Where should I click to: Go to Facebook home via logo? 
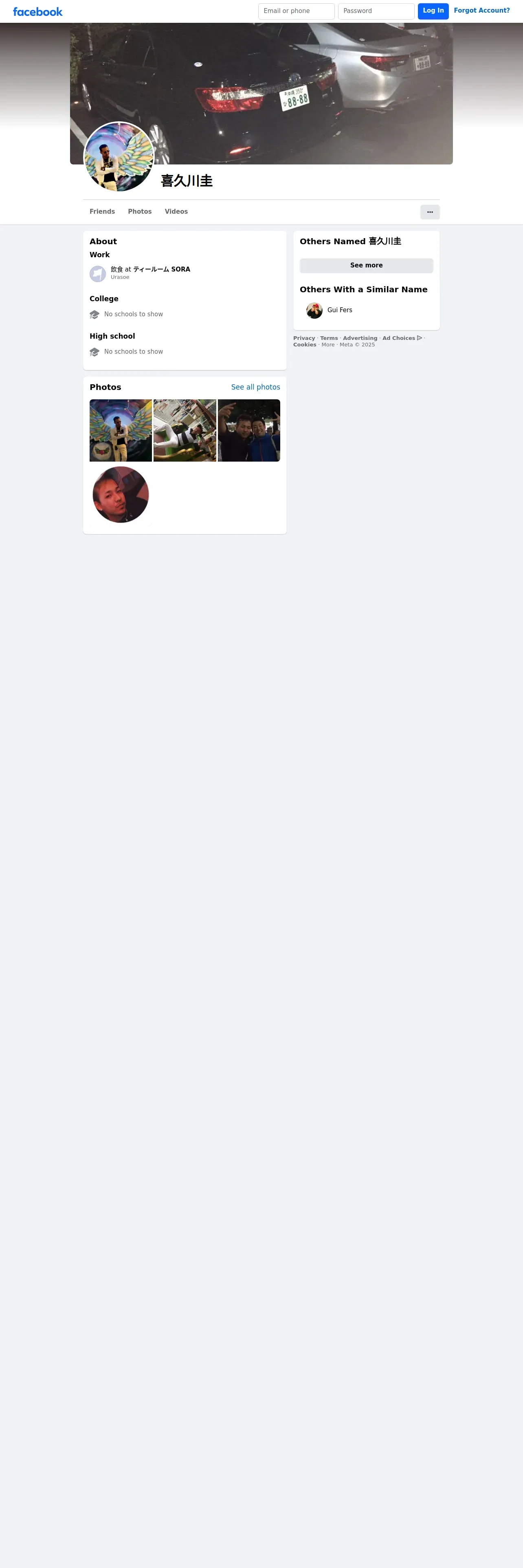click(x=38, y=11)
